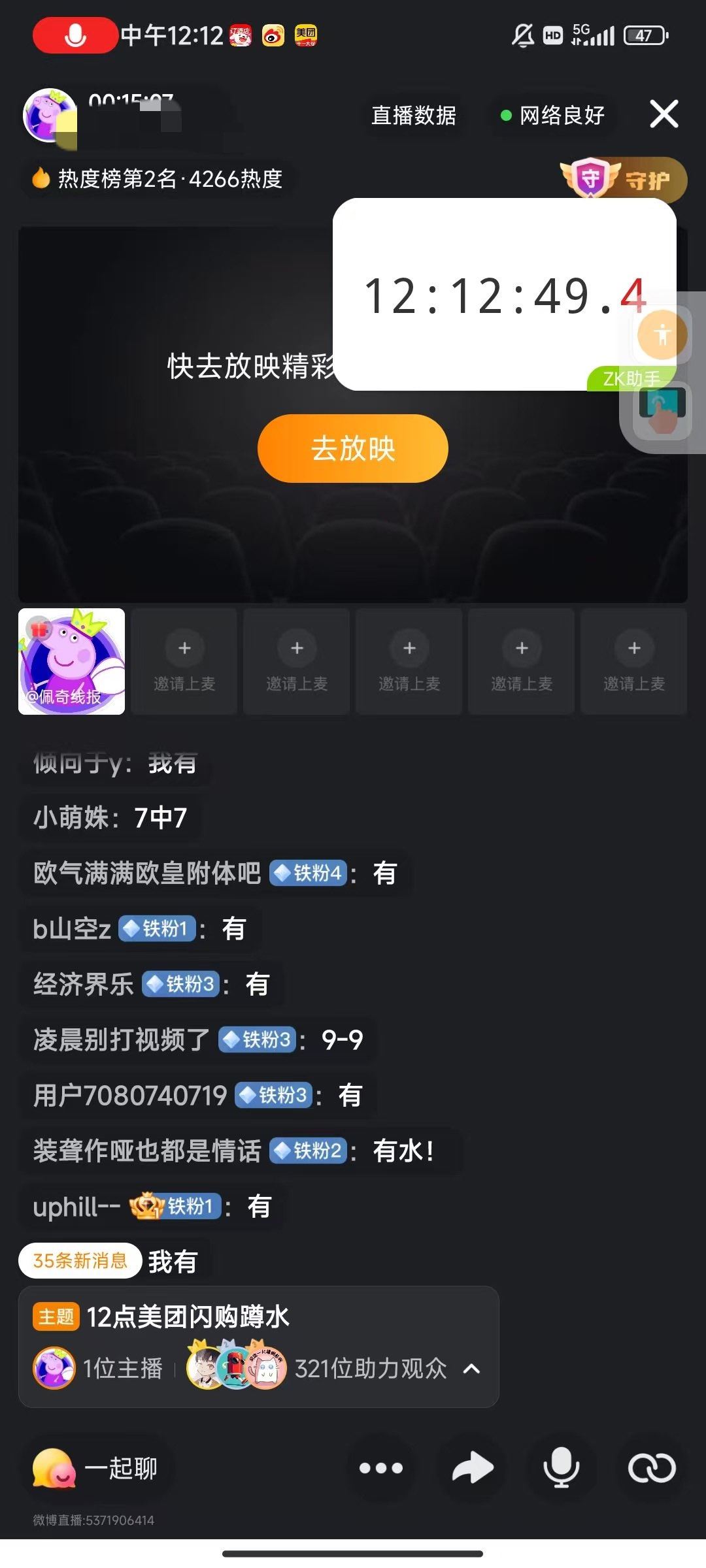Open 直播数据 live statistics
This screenshot has width=706, height=1568.
click(x=414, y=116)
